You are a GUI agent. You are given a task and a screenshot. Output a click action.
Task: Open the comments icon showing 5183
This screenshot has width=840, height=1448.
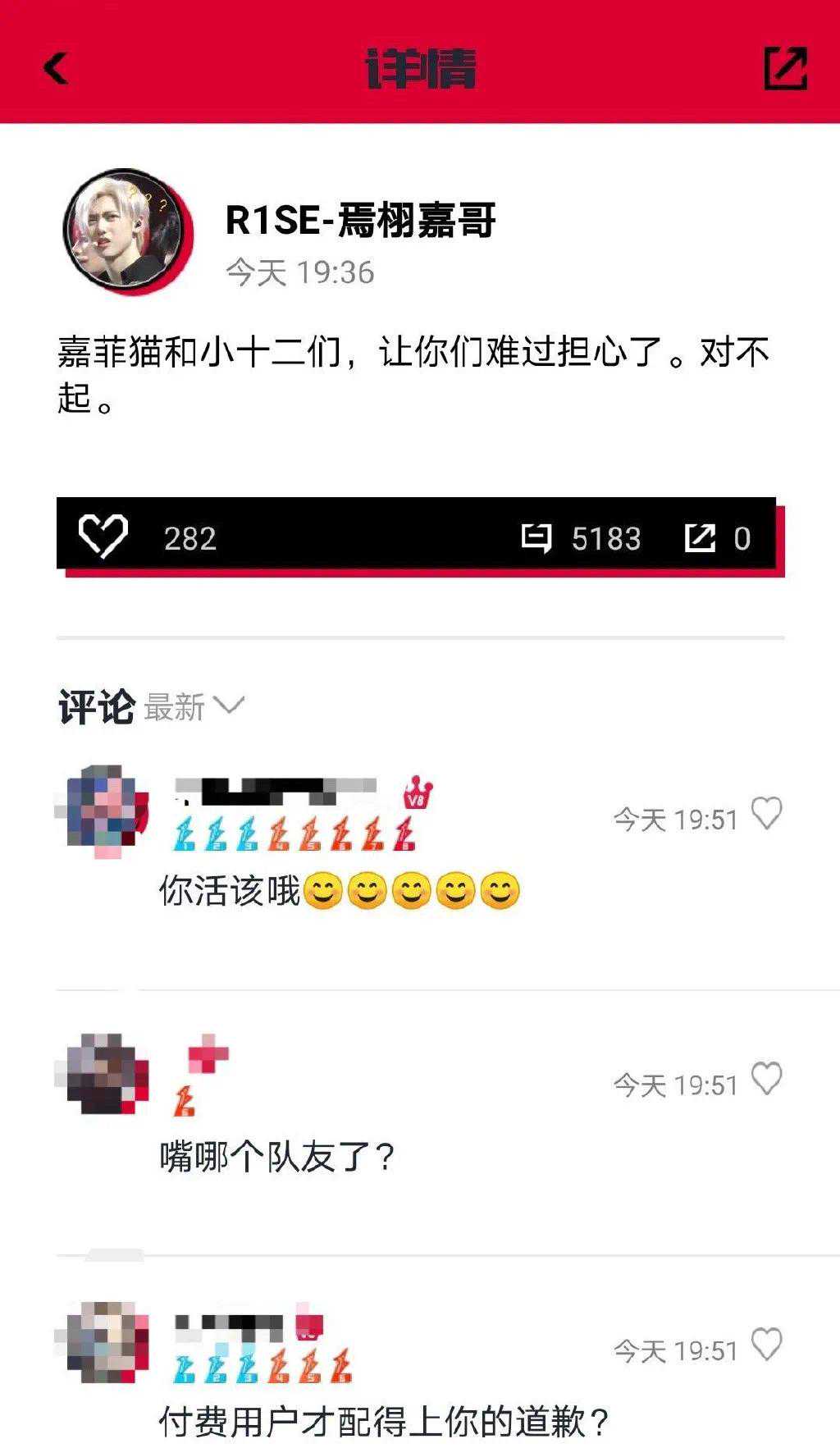point(537,538)
